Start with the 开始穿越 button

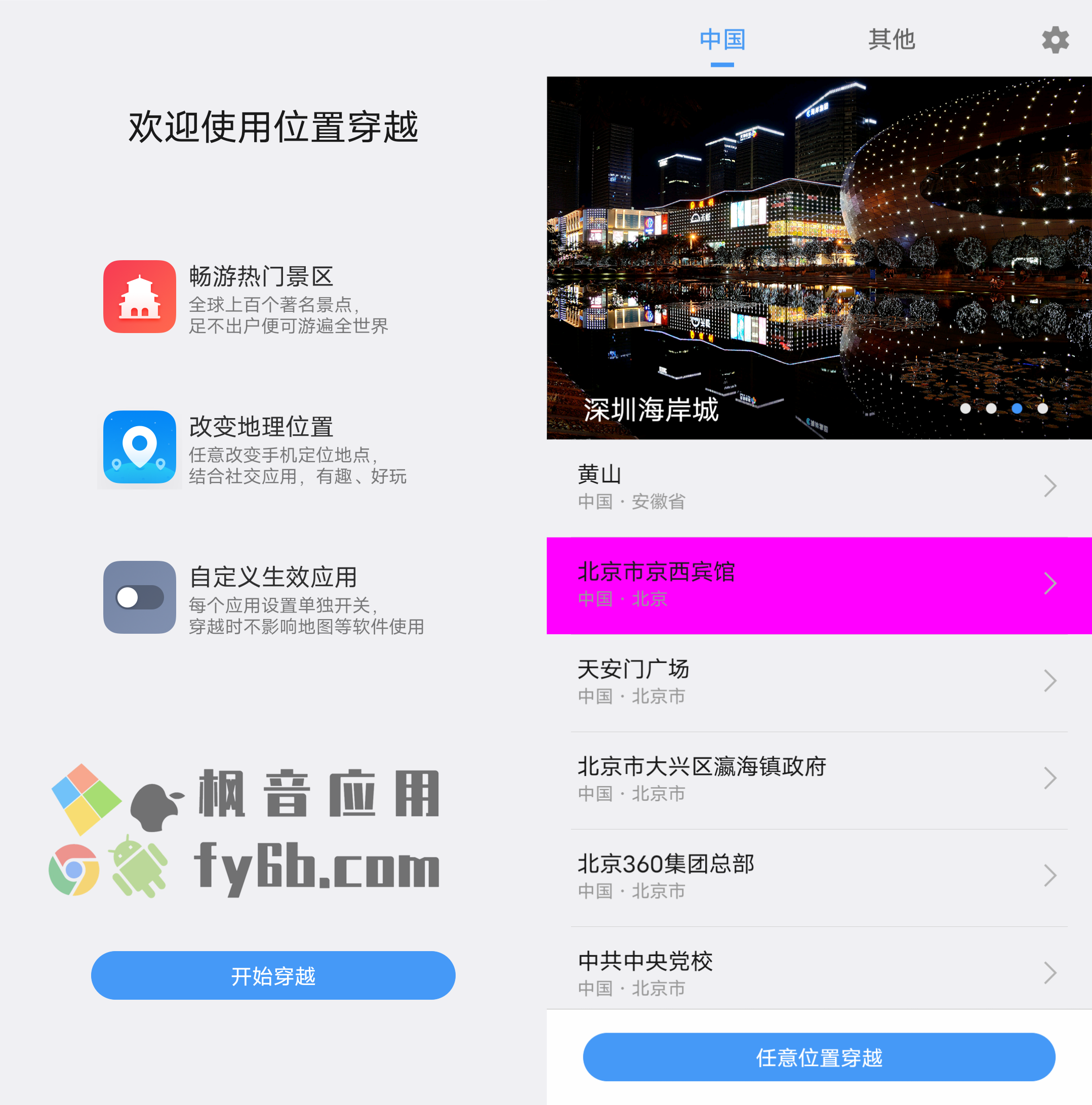coord(273,976)
